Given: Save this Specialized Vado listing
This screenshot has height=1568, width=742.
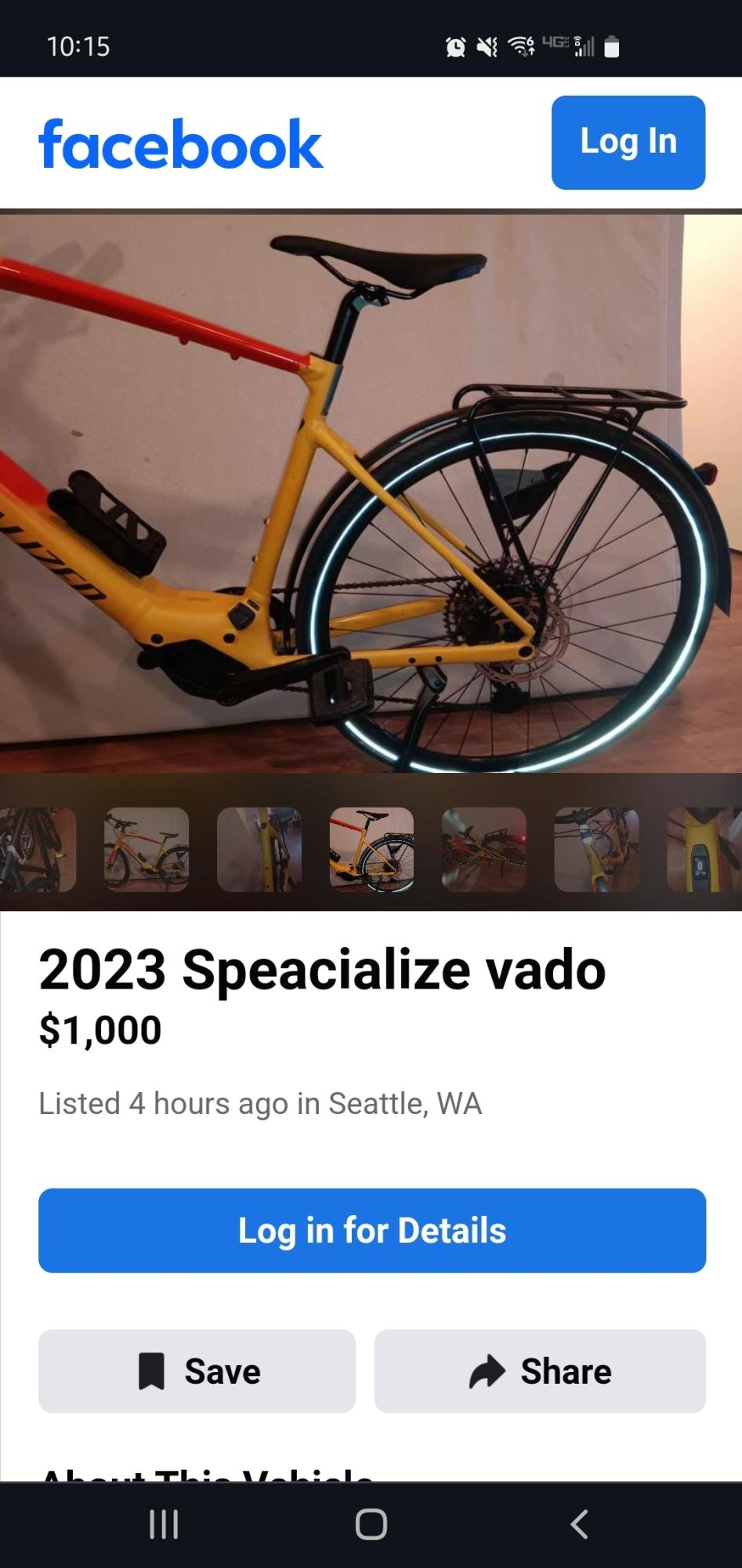Looking at the screenshot, I should (197, 1370).
